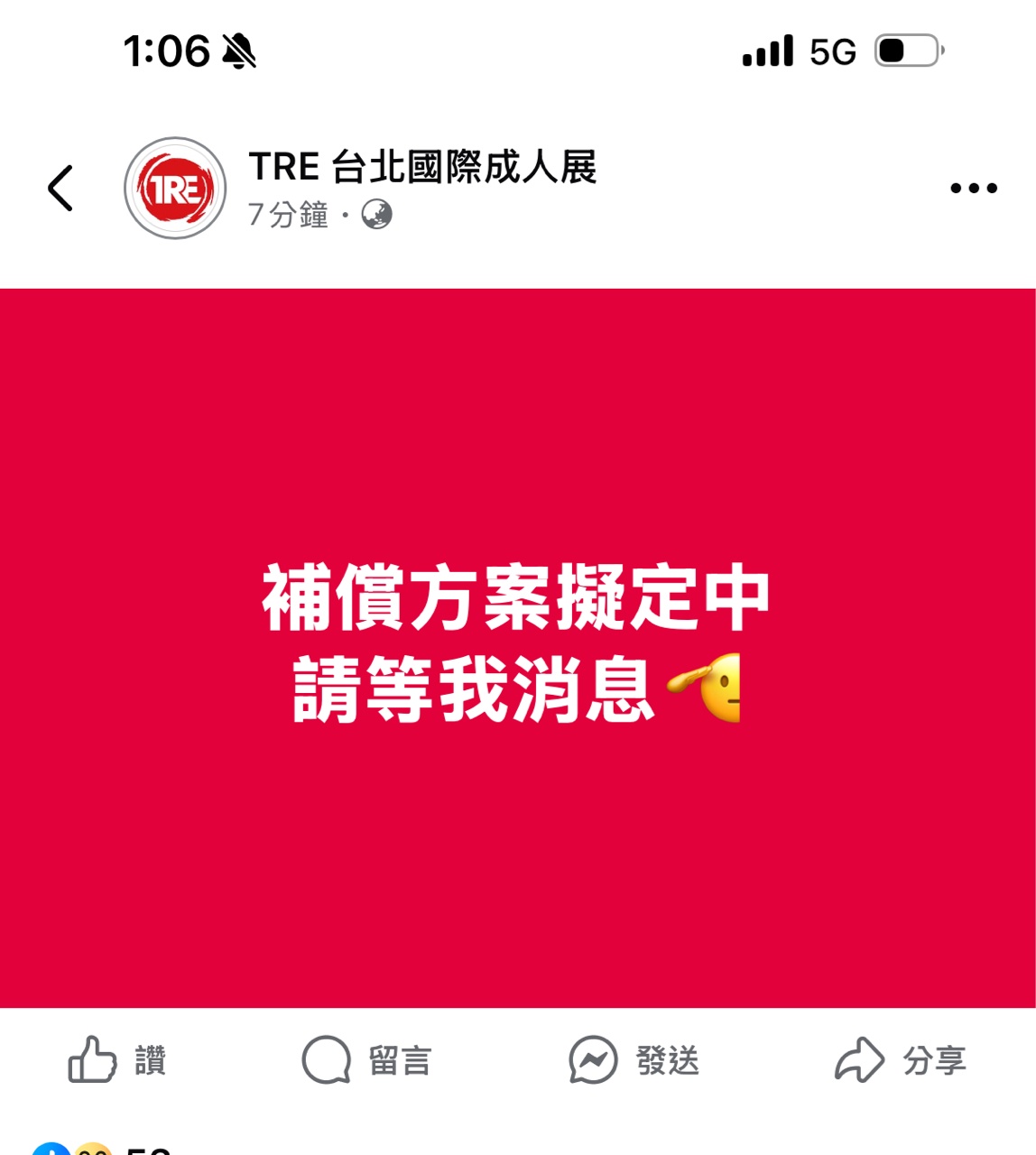Like the post with 讚
Viewport: 1036px width, 1155px height.
coord(118,1059)
